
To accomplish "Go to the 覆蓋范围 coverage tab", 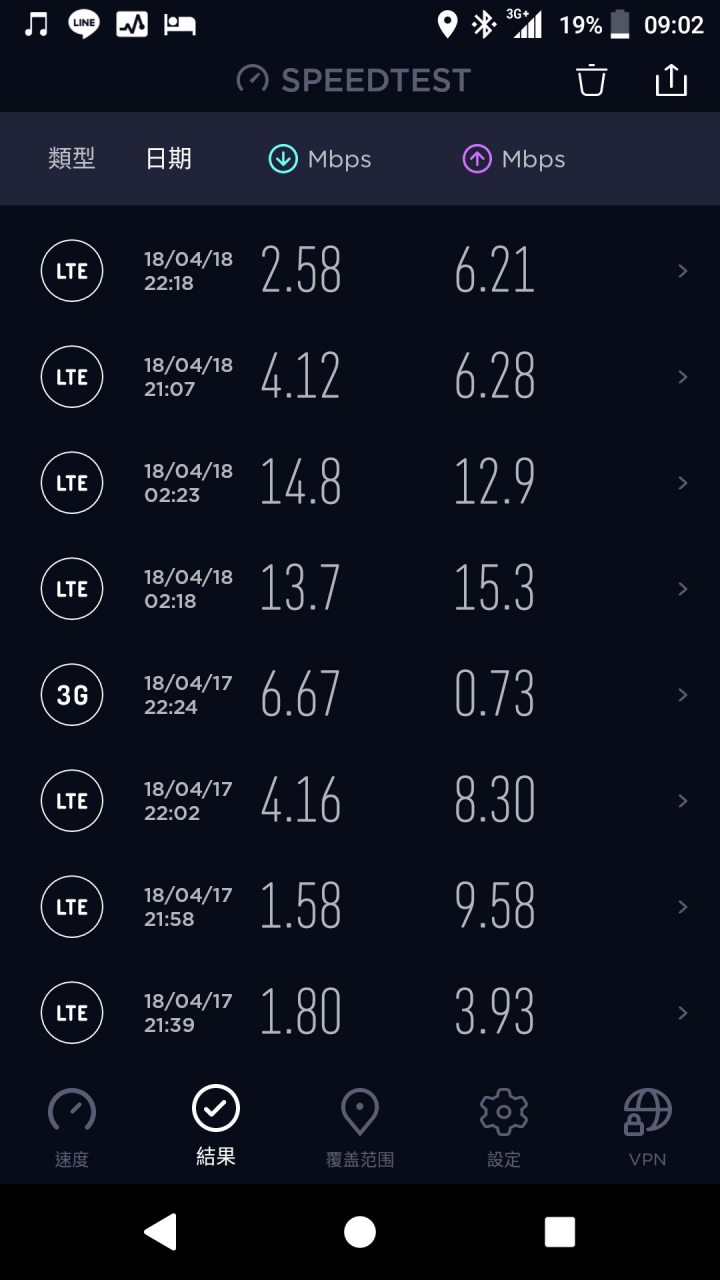I will [360, 1128].
